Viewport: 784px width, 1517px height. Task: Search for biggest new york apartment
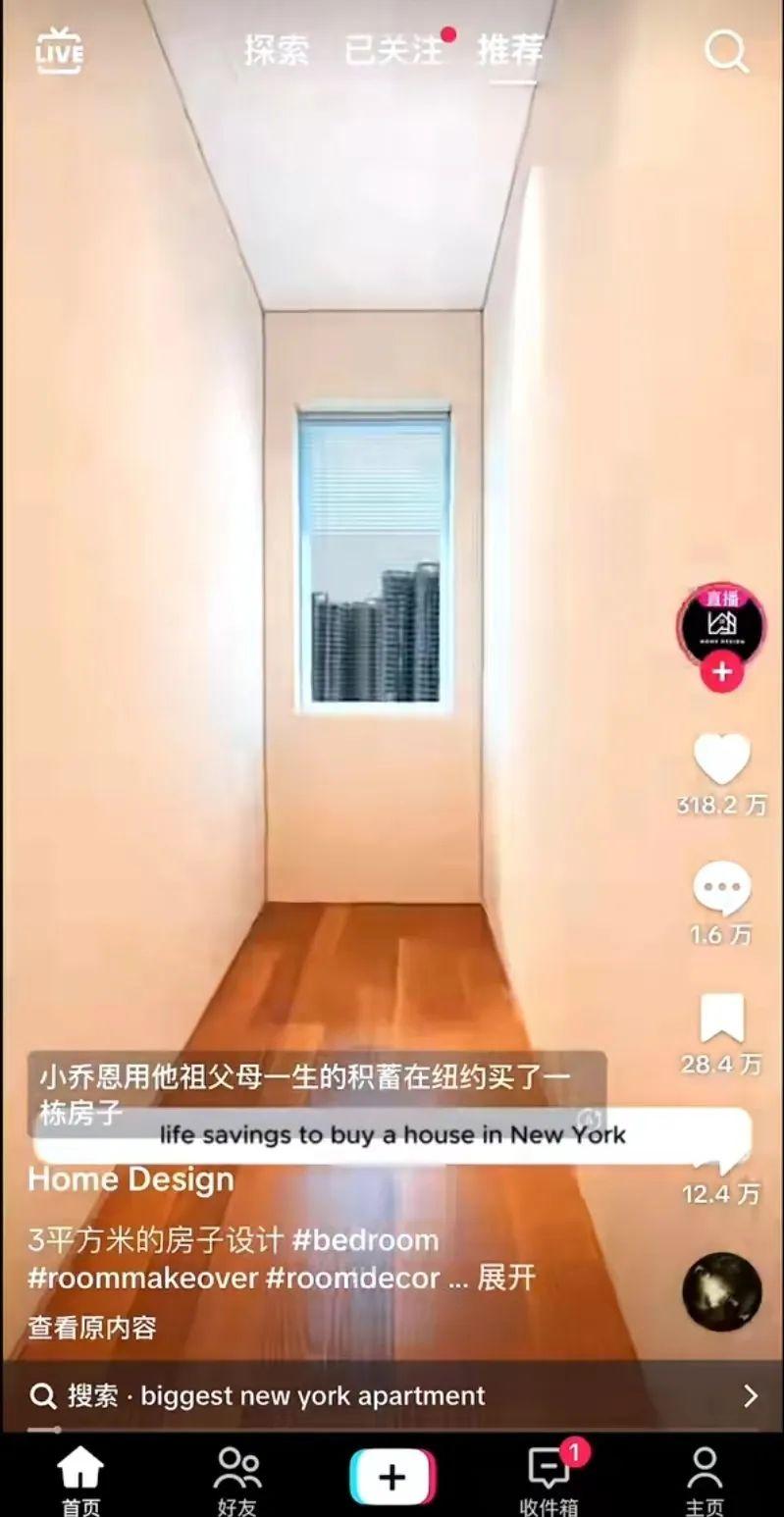pos(392,1395)
